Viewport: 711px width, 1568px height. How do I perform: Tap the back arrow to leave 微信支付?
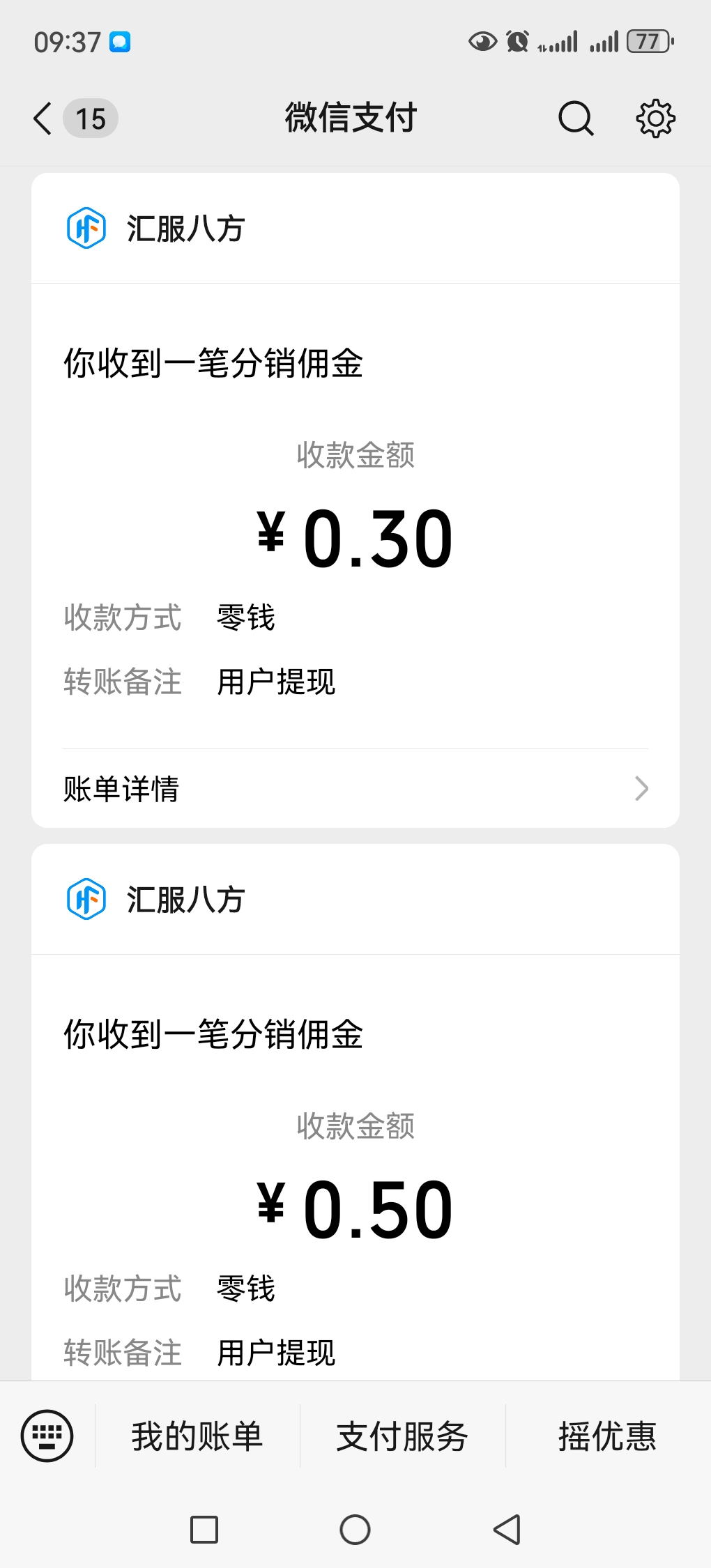point(40,118)
